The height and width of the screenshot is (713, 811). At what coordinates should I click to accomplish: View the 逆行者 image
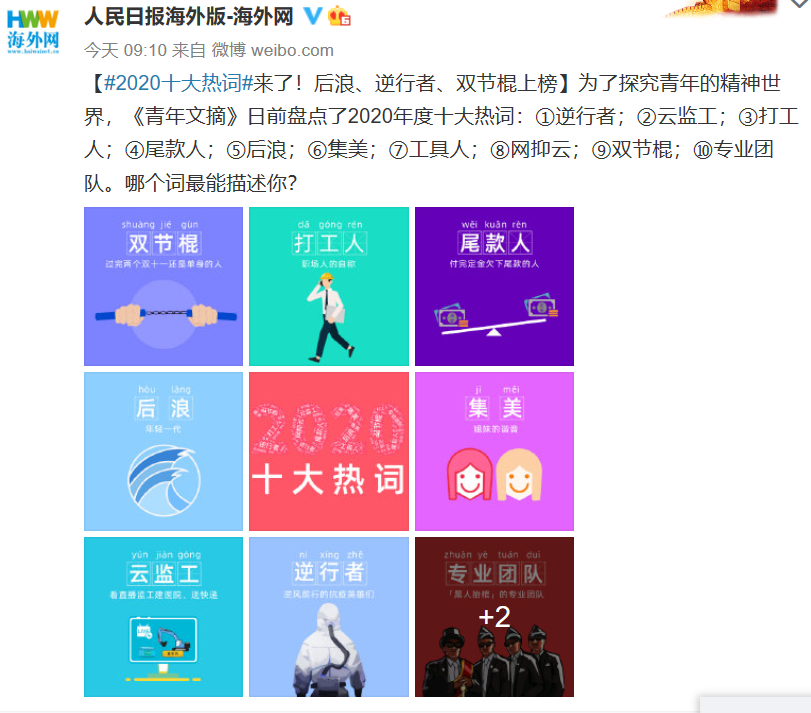[x=328, y=616]
